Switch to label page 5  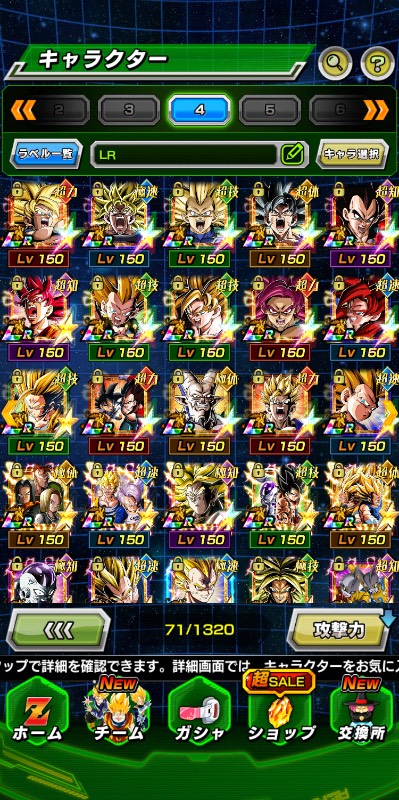[270, 110]
